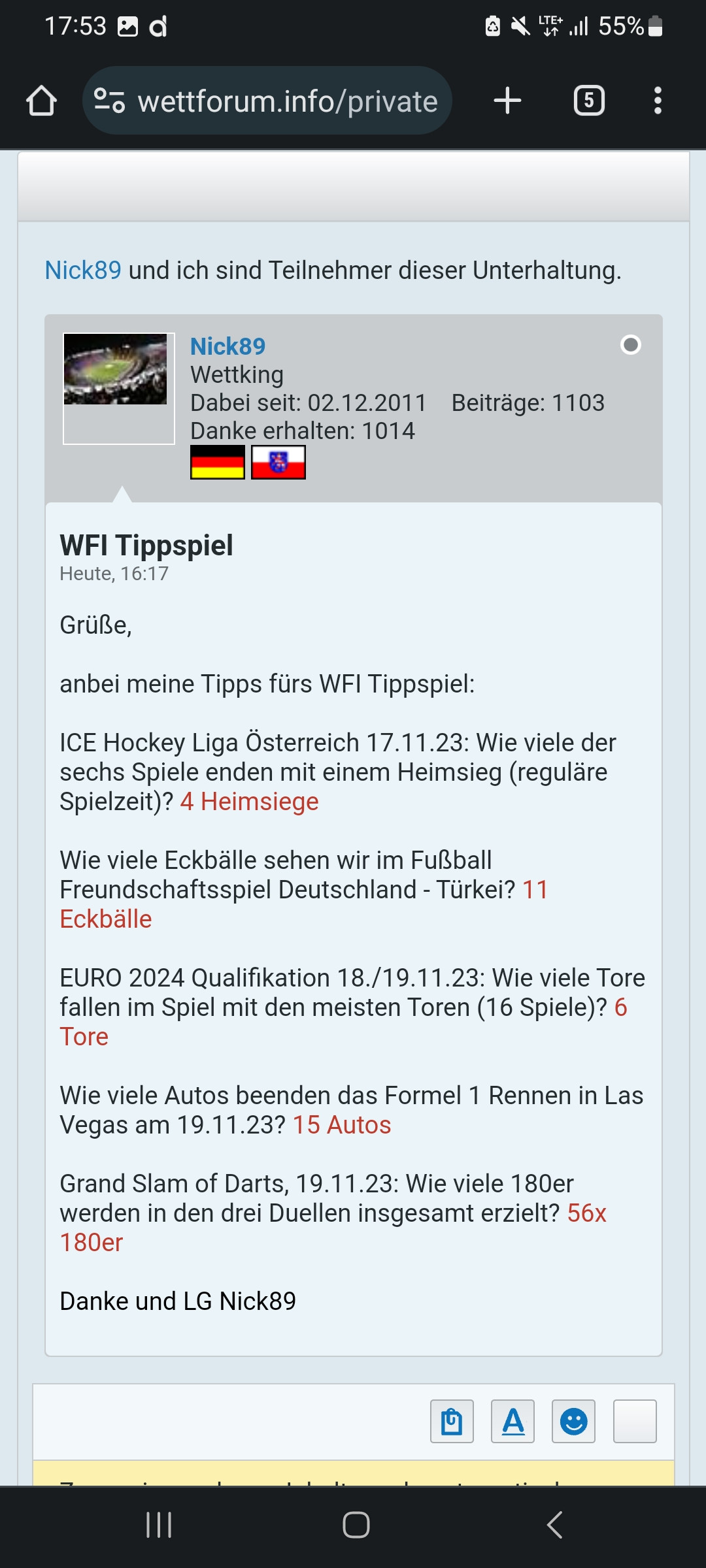Tap the wettforum.info address bar

pos(267,101)
